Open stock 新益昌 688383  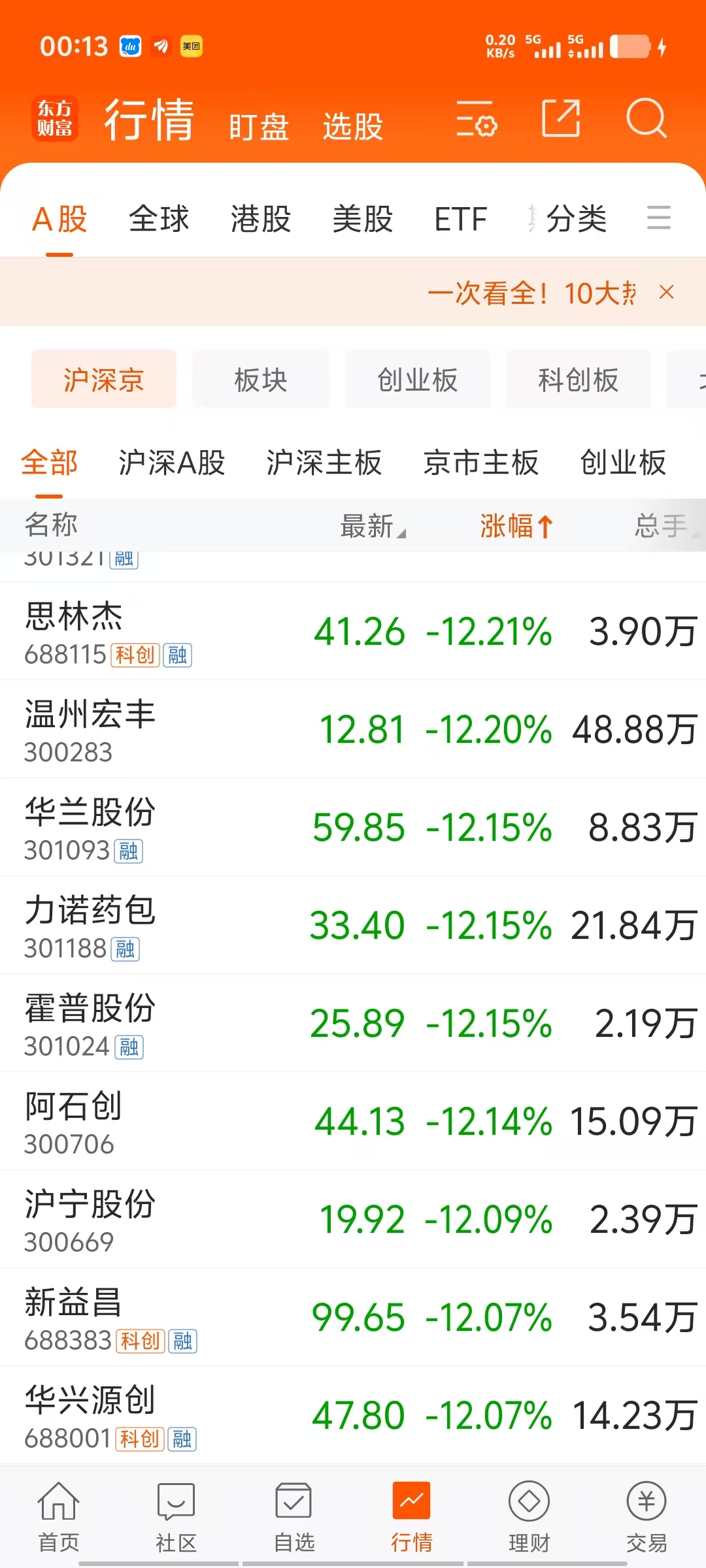click(353, 1317)
